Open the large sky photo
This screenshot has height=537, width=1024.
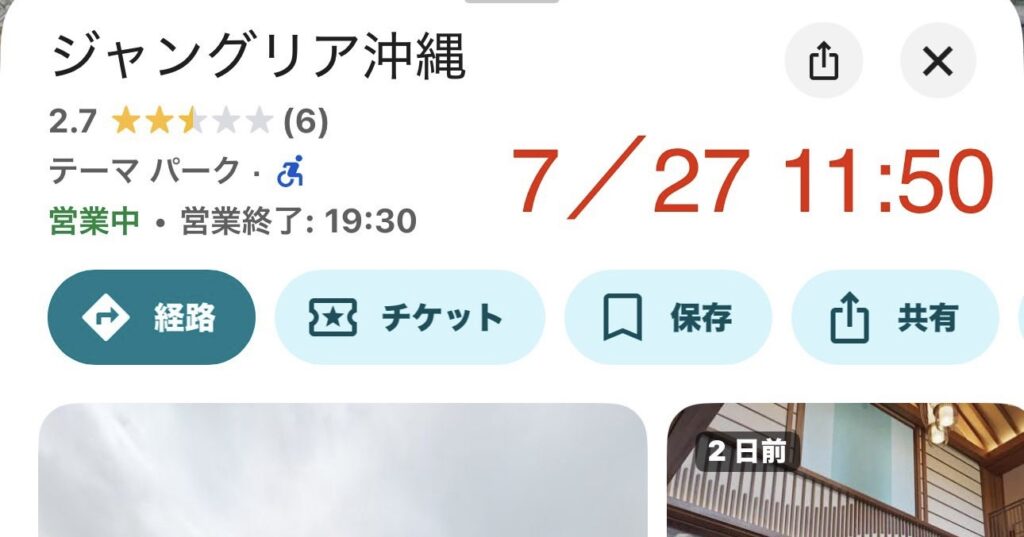(343, 472)
